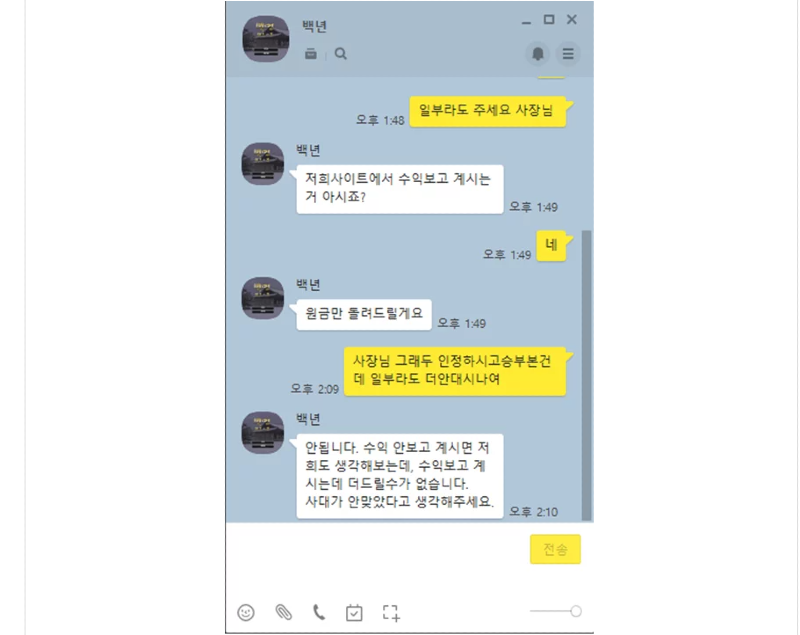Tap the window transparency slider

(556, 611)
